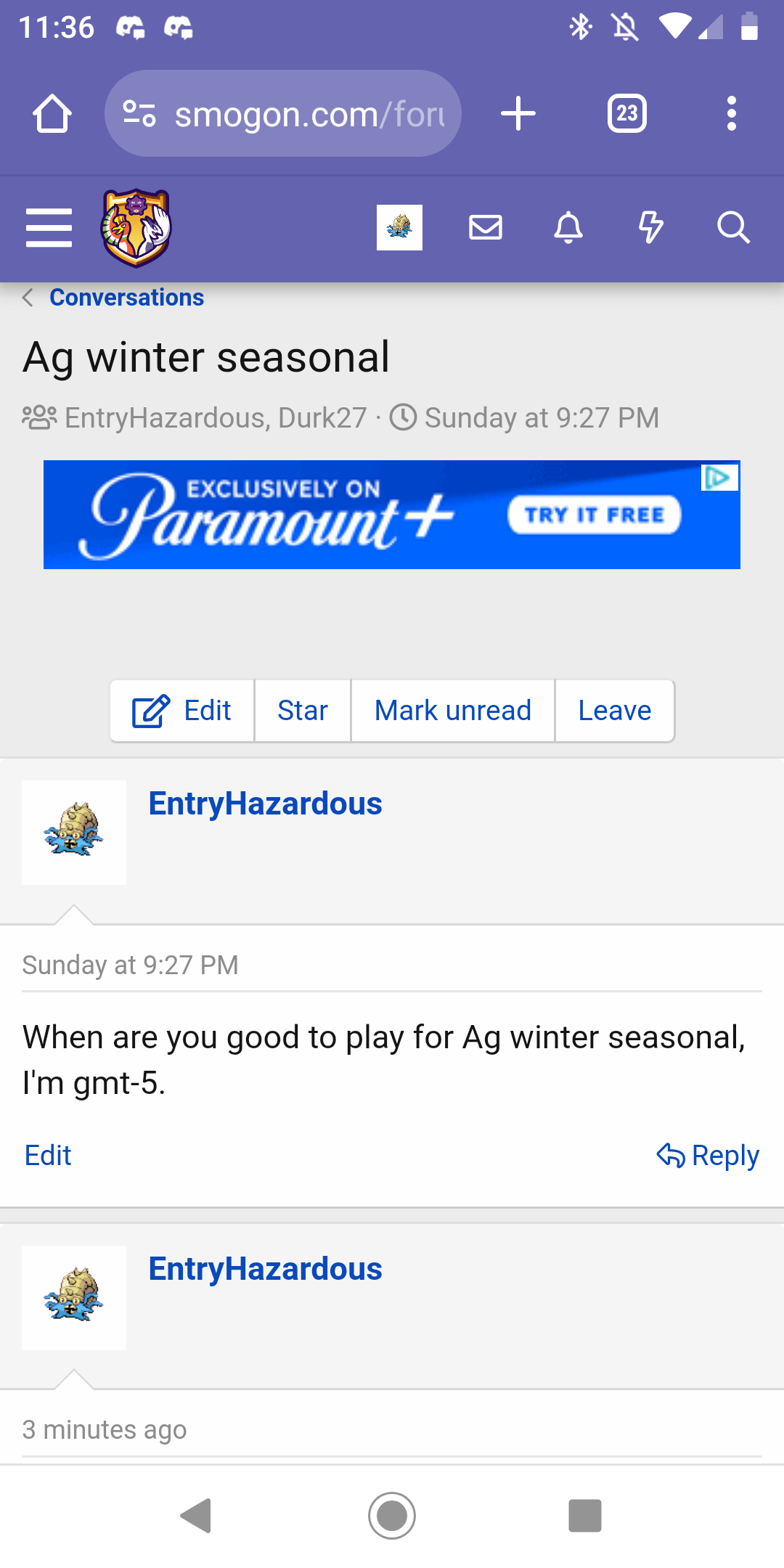Screen dimensions: 784x1568
Task: Mark the conversation unread
Action: pos(453,711)
